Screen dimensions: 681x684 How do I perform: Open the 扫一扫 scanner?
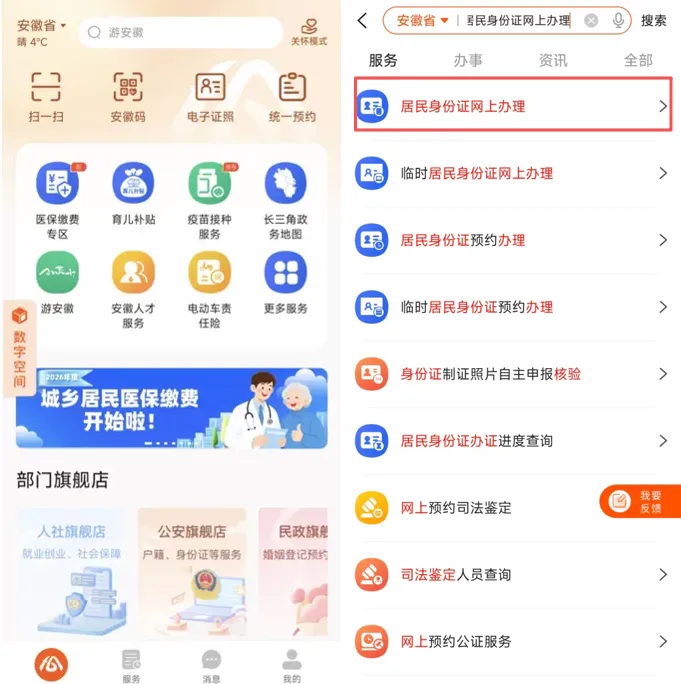click(46, 97)
